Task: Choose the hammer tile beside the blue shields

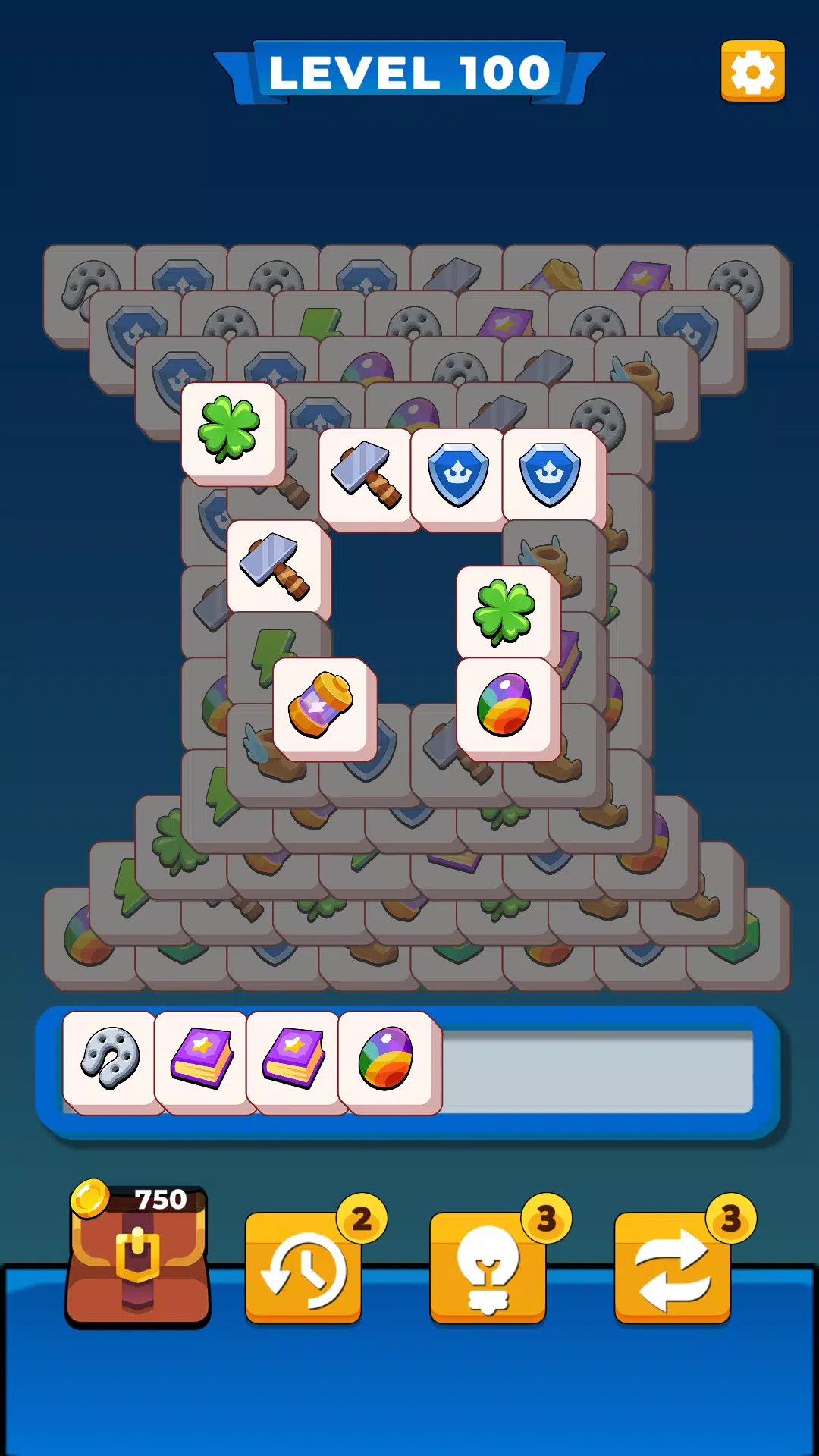Action: pos(366,475)
